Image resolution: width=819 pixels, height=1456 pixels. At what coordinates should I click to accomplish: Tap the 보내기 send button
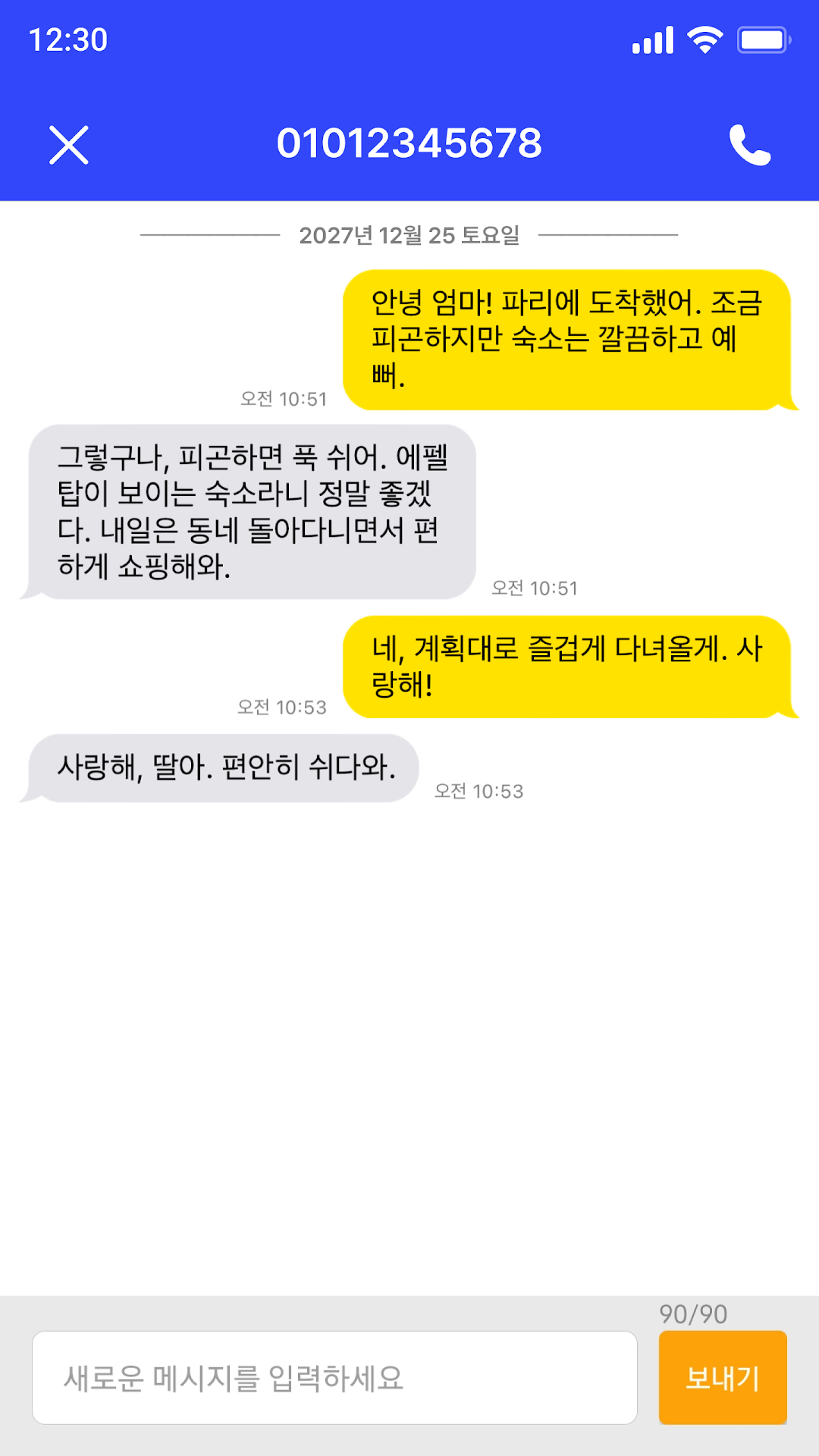coord(722,1377)
